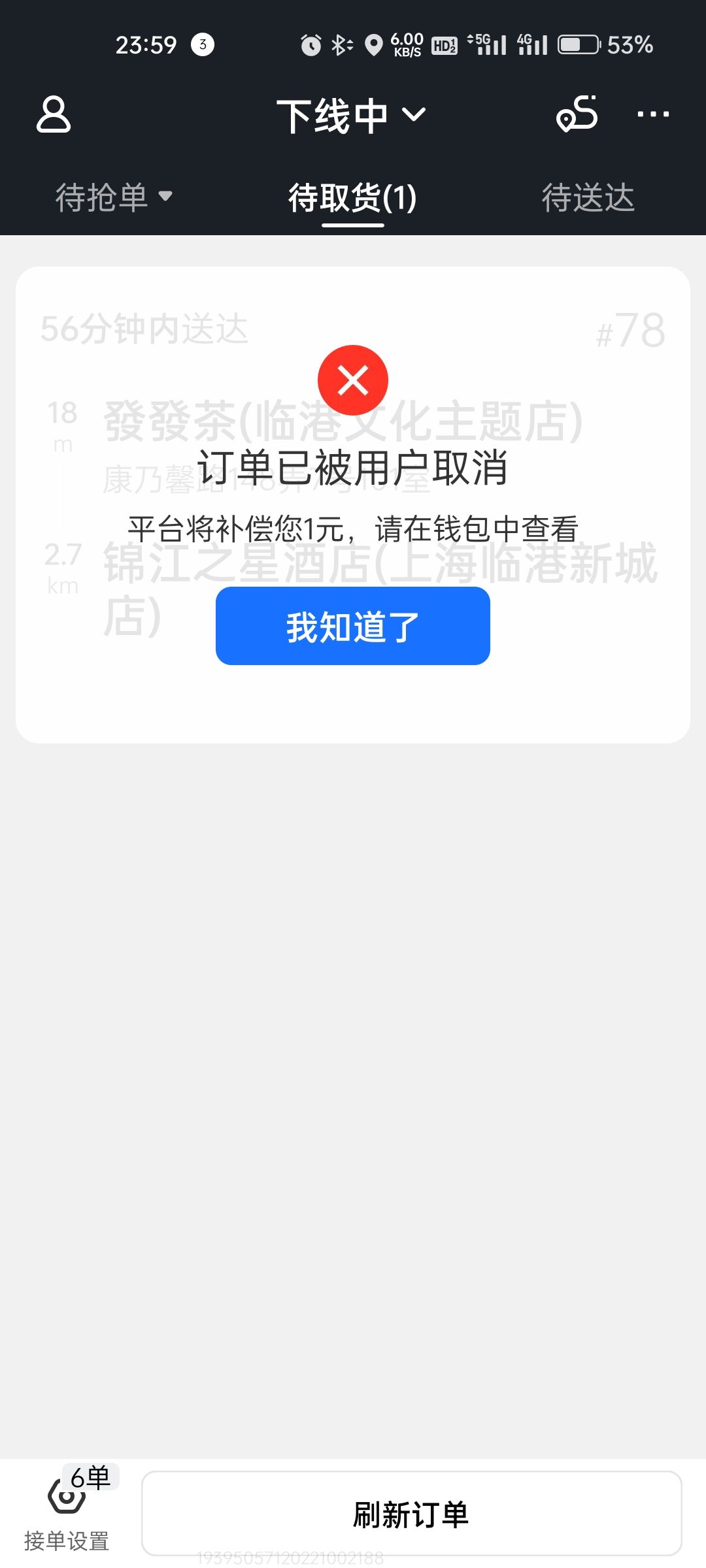This screenshot has height=1568, width=706.
Task: Open the three-dot overflow menu
Action: point(653,114)
